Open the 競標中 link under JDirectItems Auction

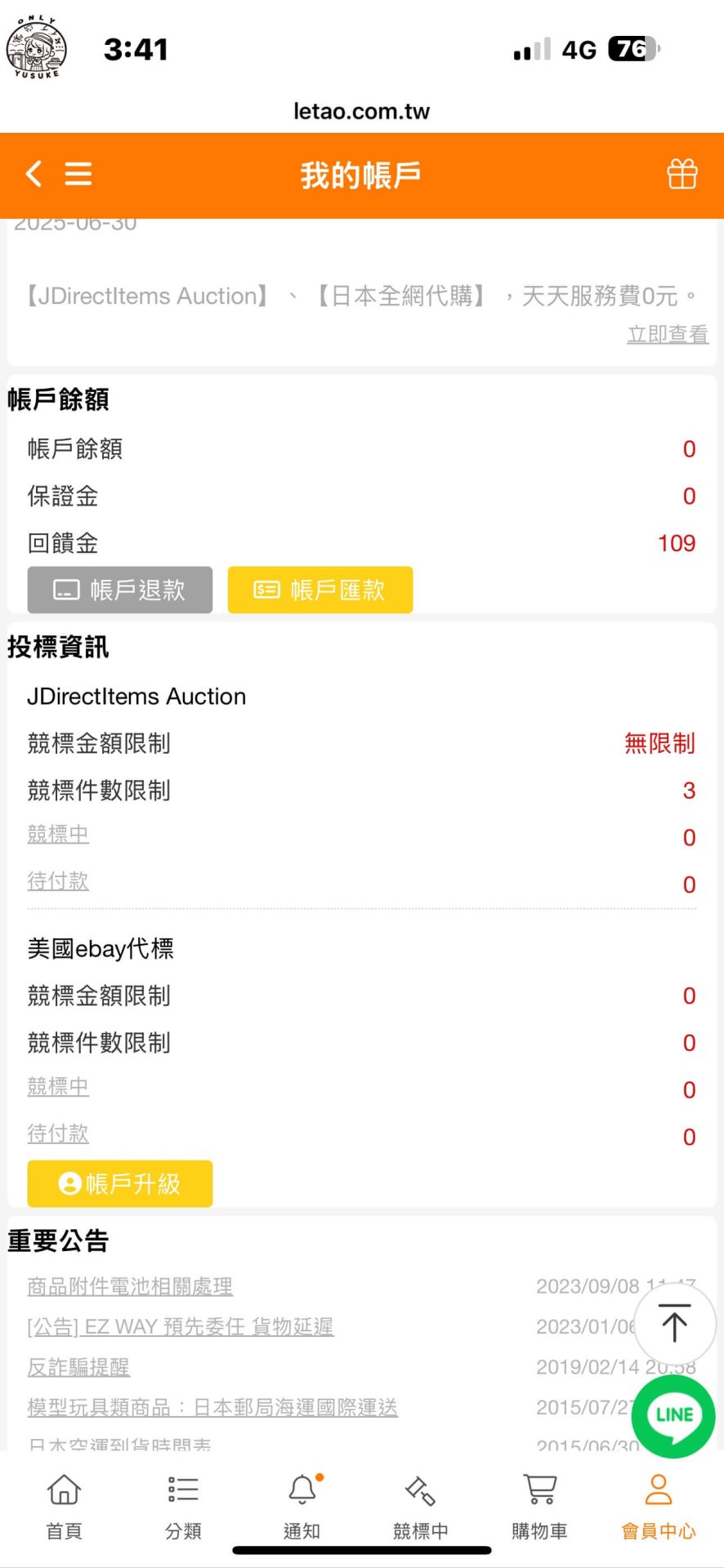coord(57,835)
